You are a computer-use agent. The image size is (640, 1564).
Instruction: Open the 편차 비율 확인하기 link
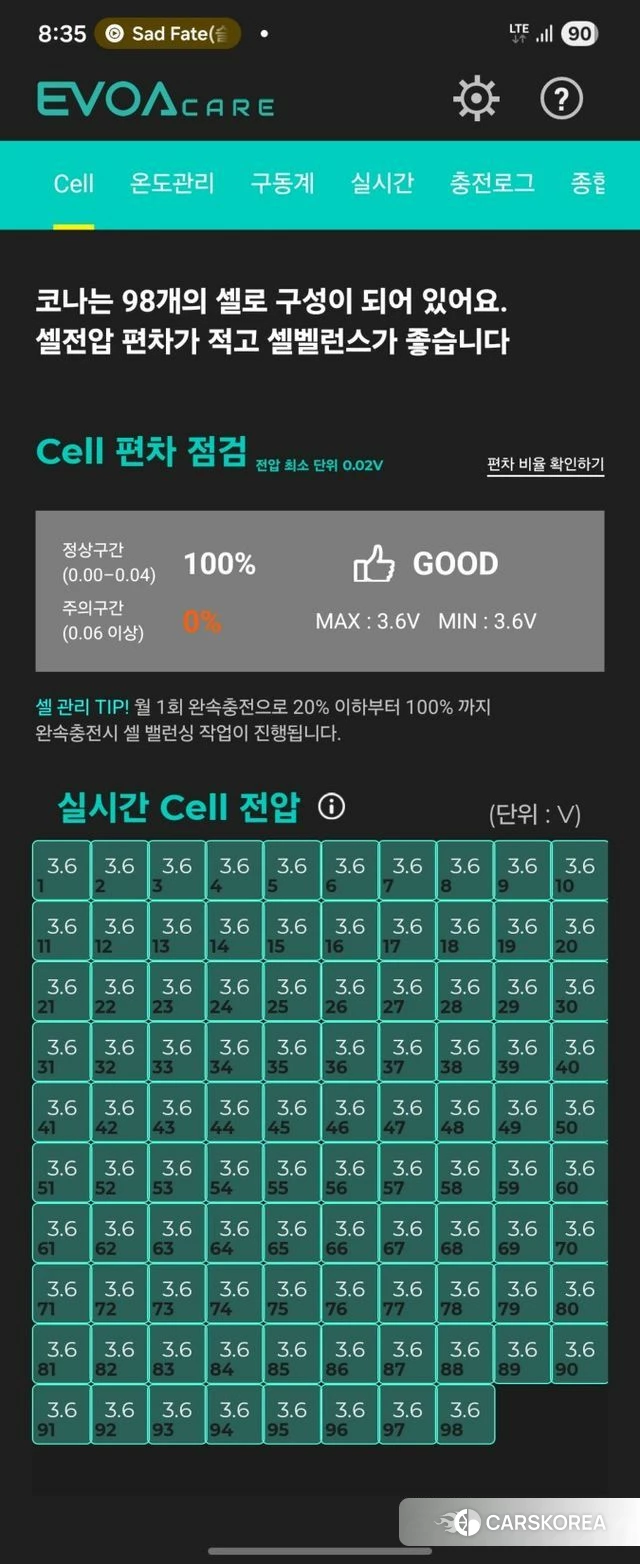pyautogui.click(x=545, y=465)
